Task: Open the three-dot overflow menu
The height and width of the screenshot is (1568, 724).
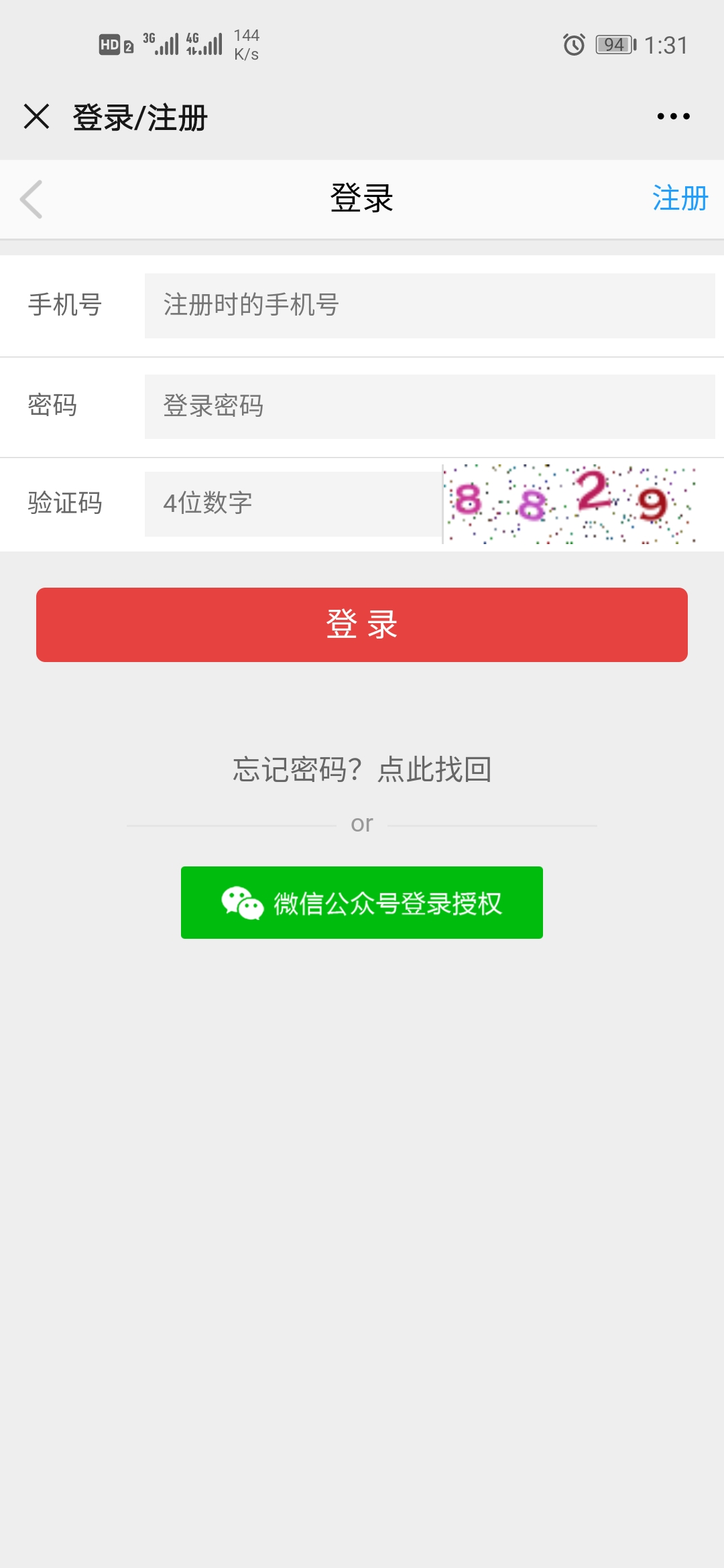Action: click(x=673, y=117)
